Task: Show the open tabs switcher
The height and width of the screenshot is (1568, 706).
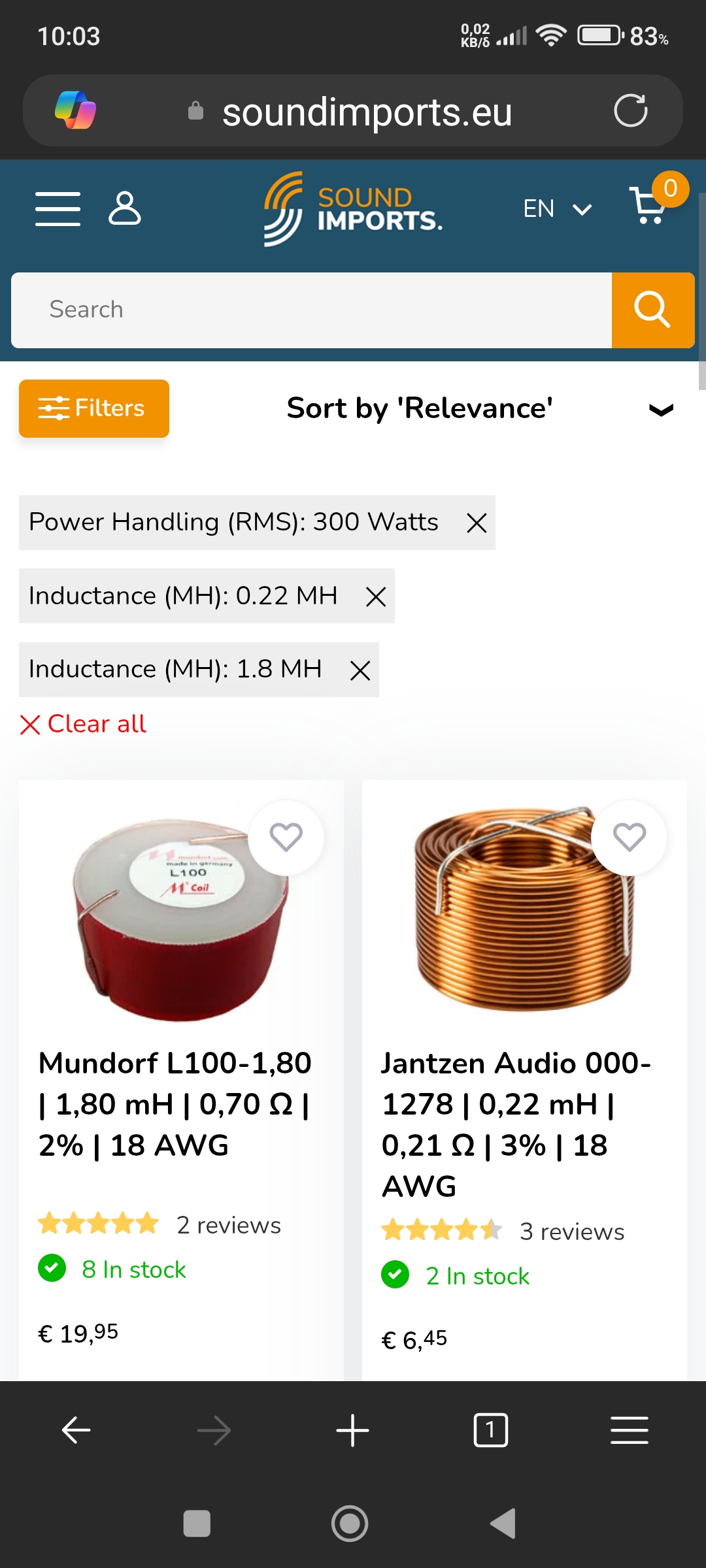Action: coord(490,1431)
